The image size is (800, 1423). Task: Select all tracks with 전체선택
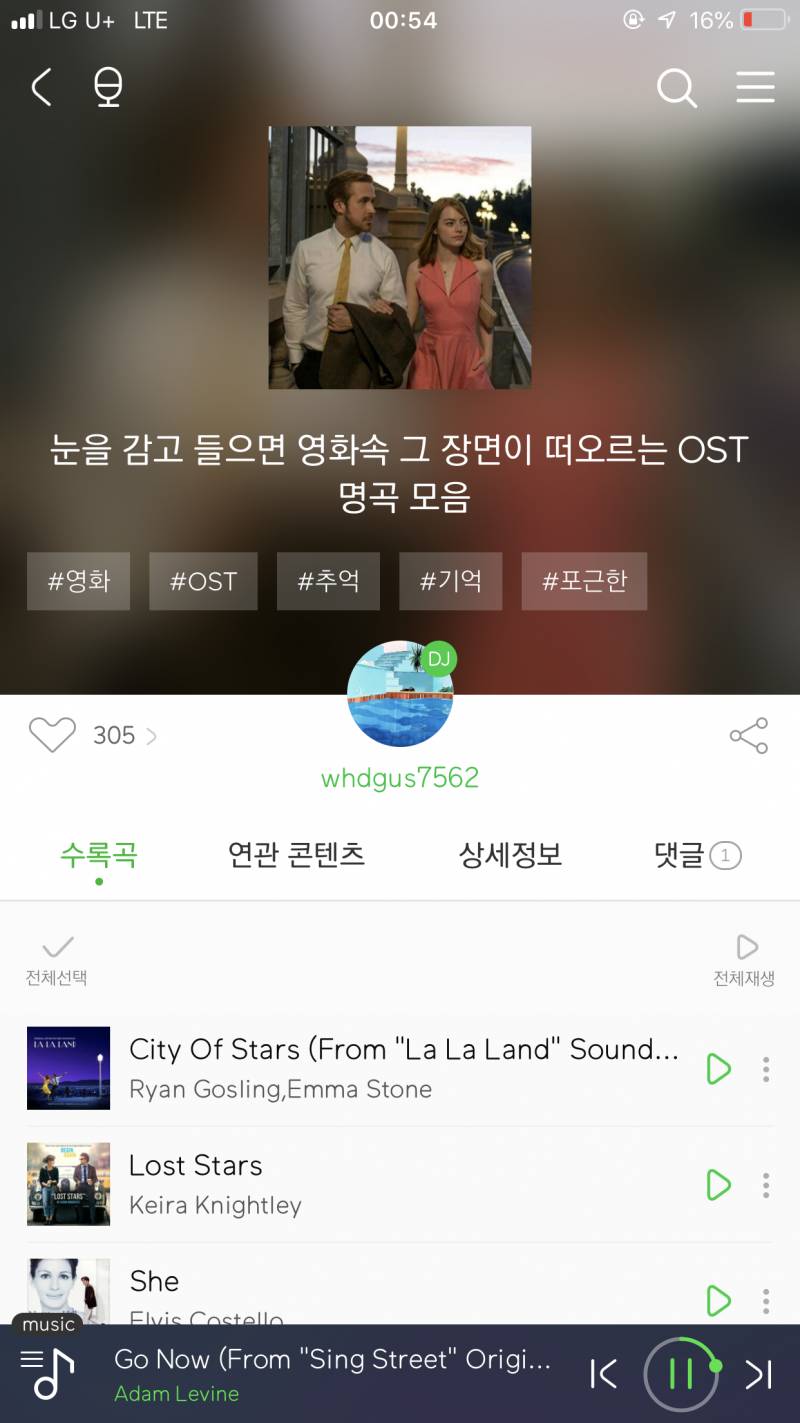(x=57, y=959)
